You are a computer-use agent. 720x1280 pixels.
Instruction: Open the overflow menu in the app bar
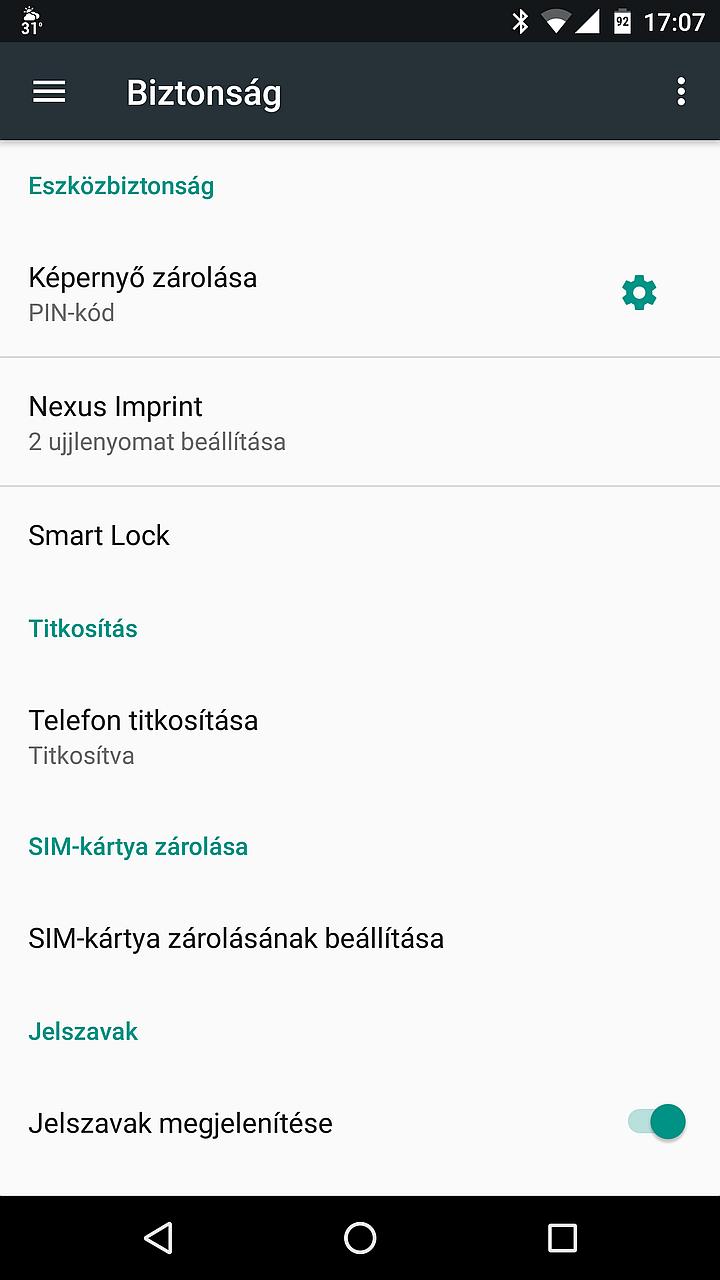681,92
